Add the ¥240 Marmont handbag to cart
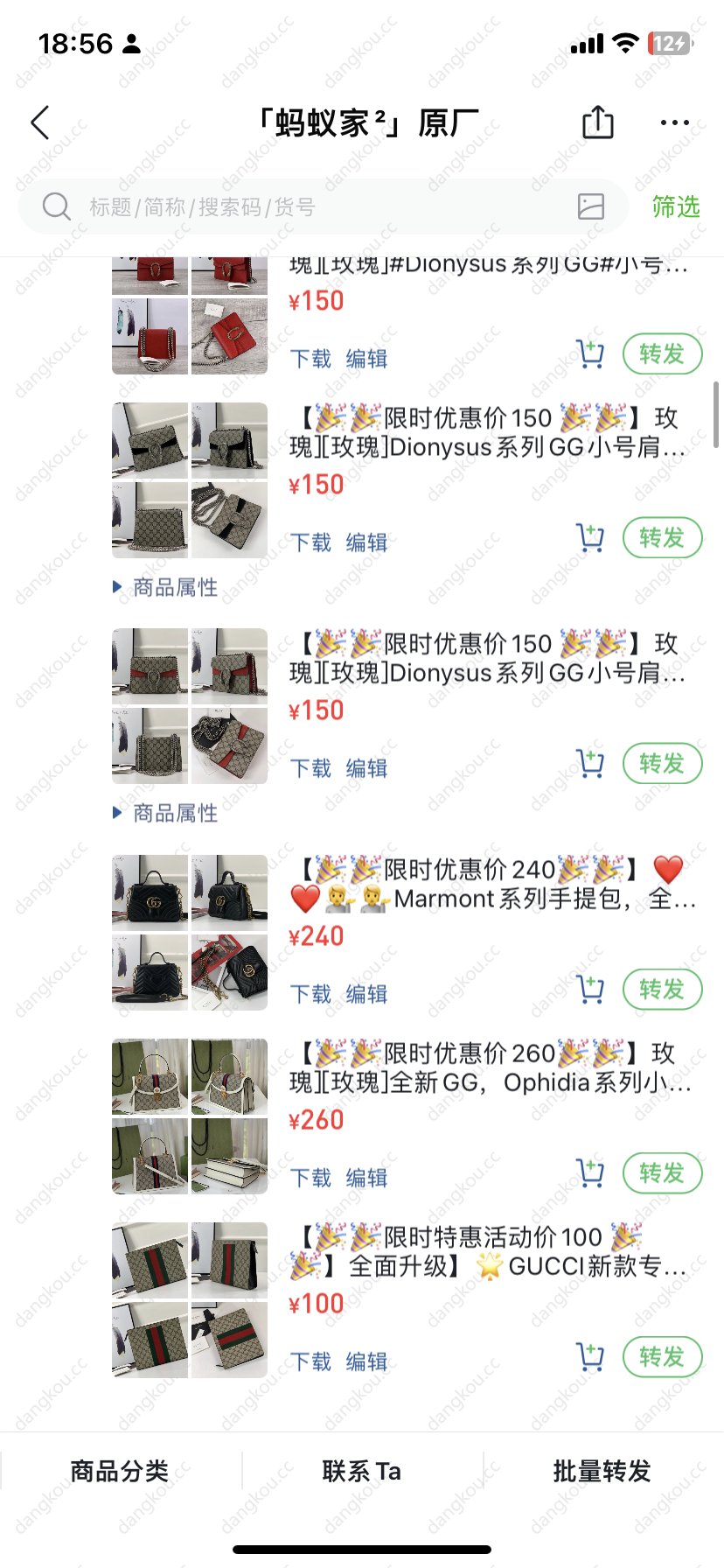 click(x=590, y=990)
